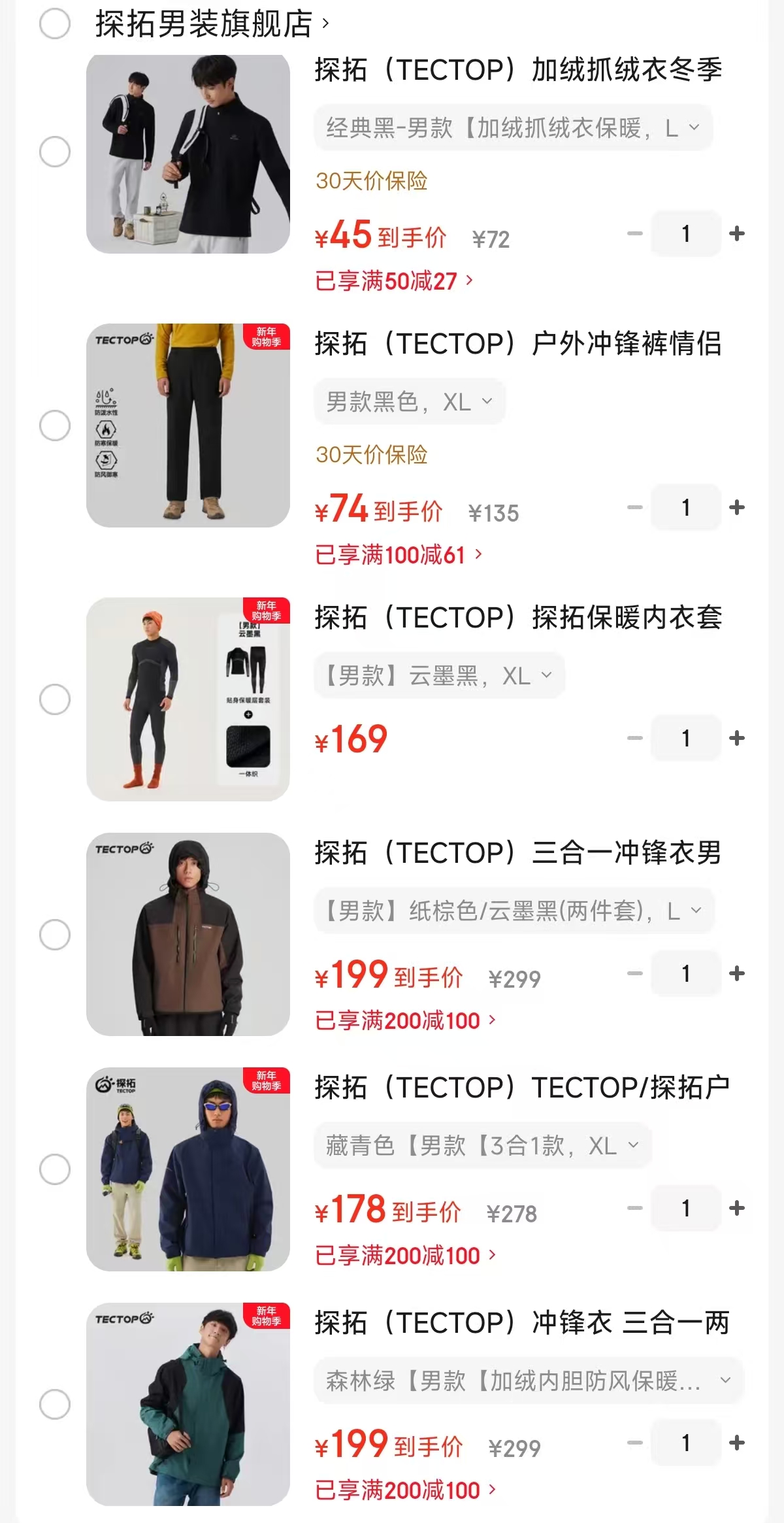Increase quantity of the 加绒抓绒衣
The image size is (784, 1523).
pyautogui.click(x=737, y=233)
